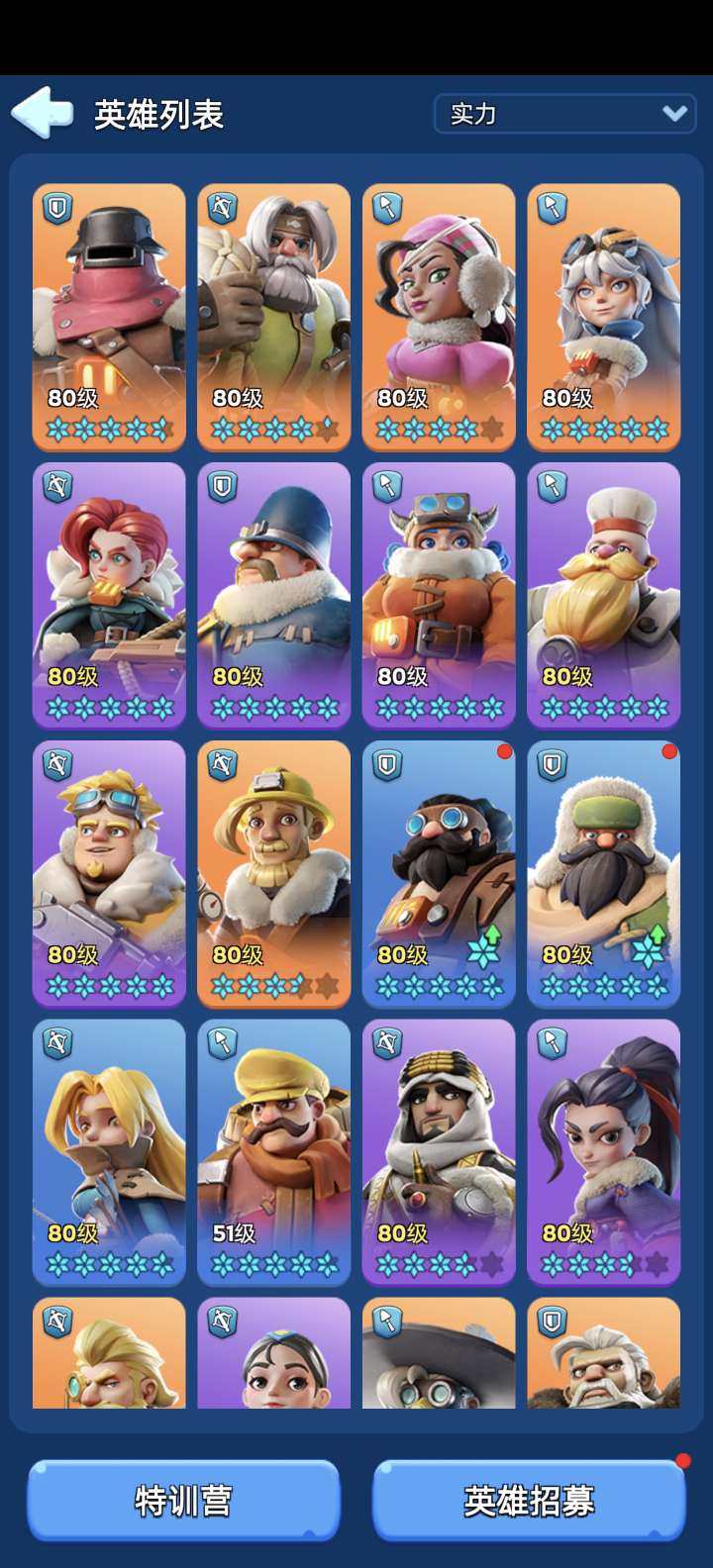This screenshot has width=713, height=1568.
Task: Select the level 51 hero card
Action: point(273,1151)
